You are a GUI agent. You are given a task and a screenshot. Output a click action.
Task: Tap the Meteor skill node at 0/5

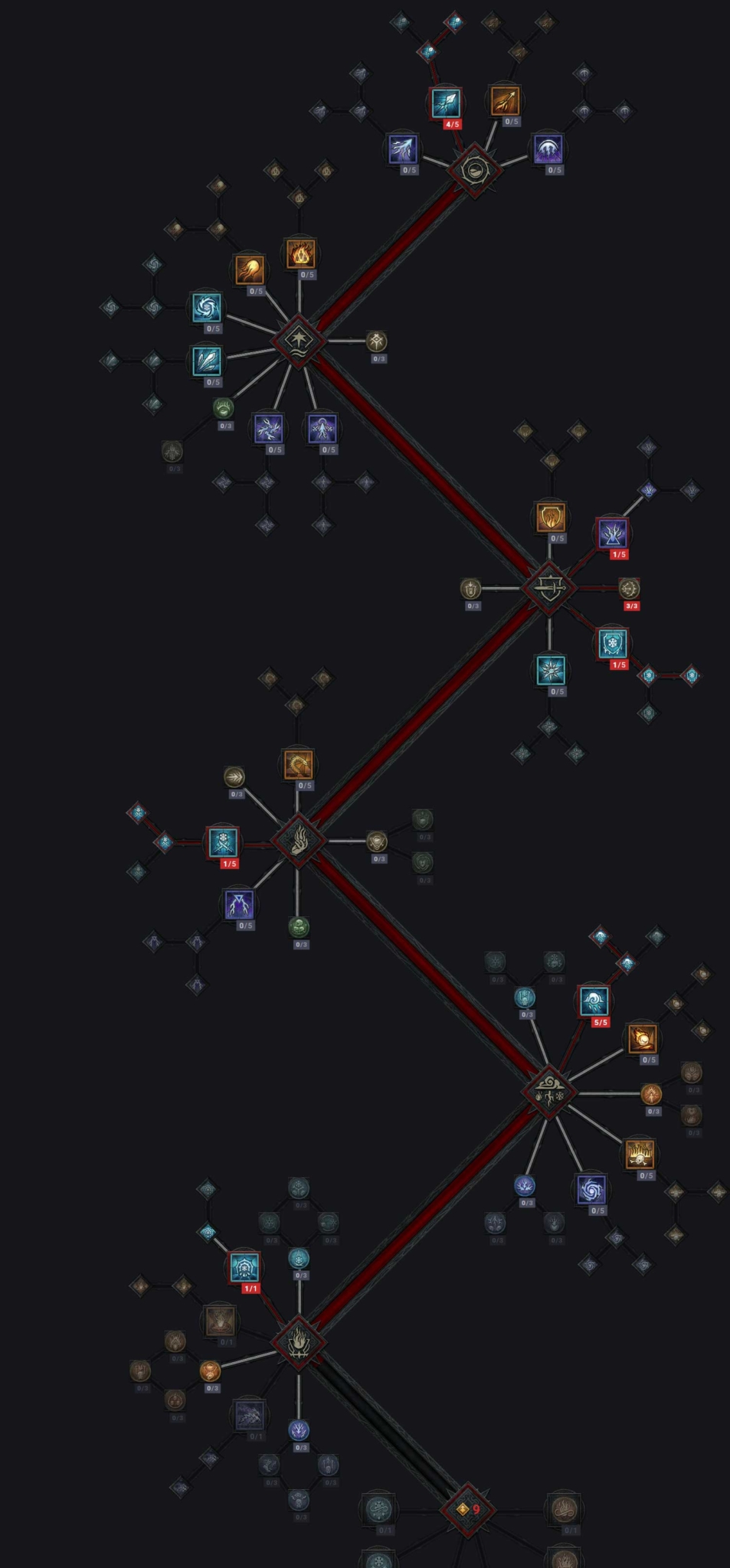(x=642, y=1039)
